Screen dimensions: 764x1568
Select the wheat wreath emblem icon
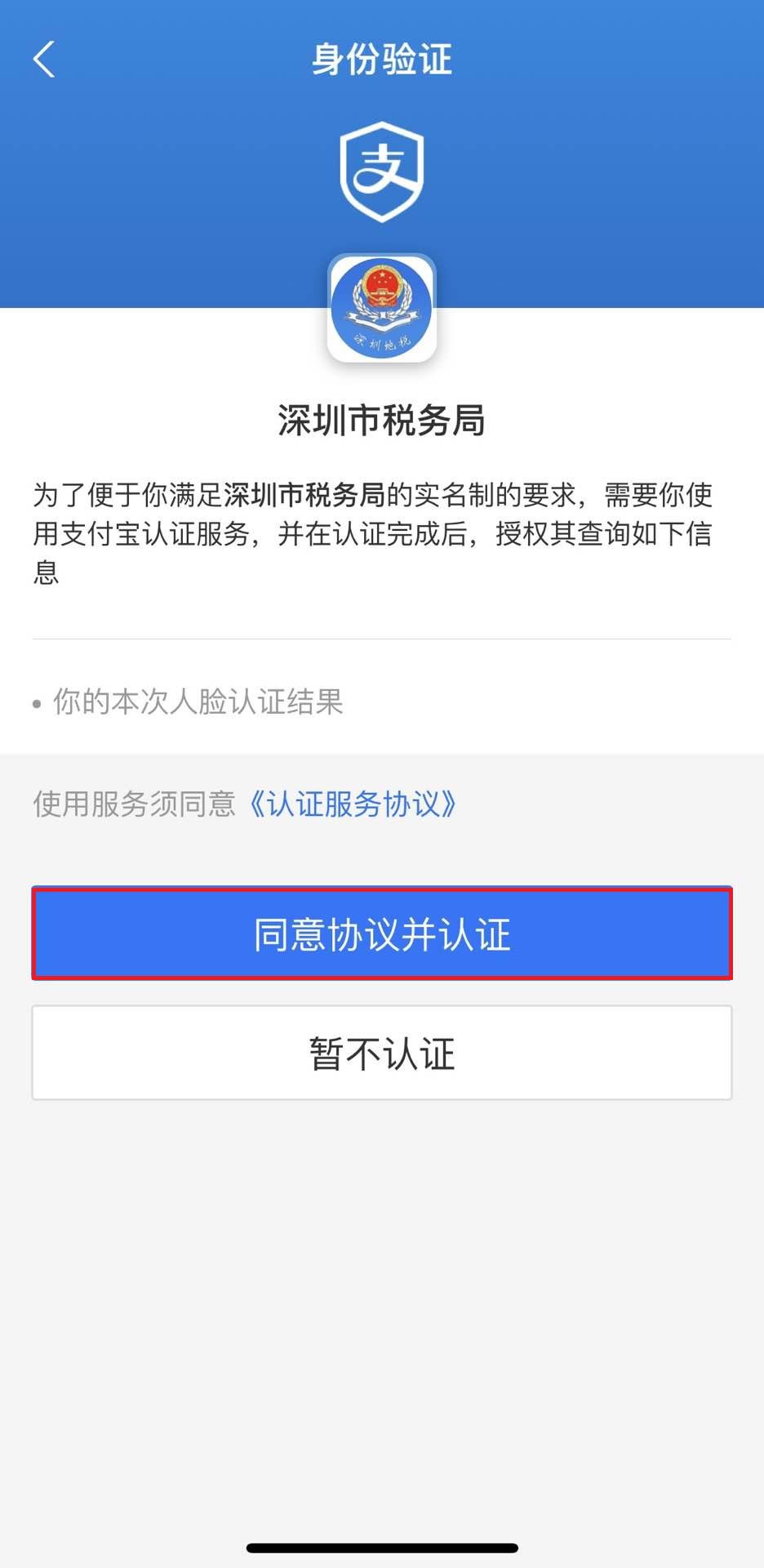(x=381, y=302)
